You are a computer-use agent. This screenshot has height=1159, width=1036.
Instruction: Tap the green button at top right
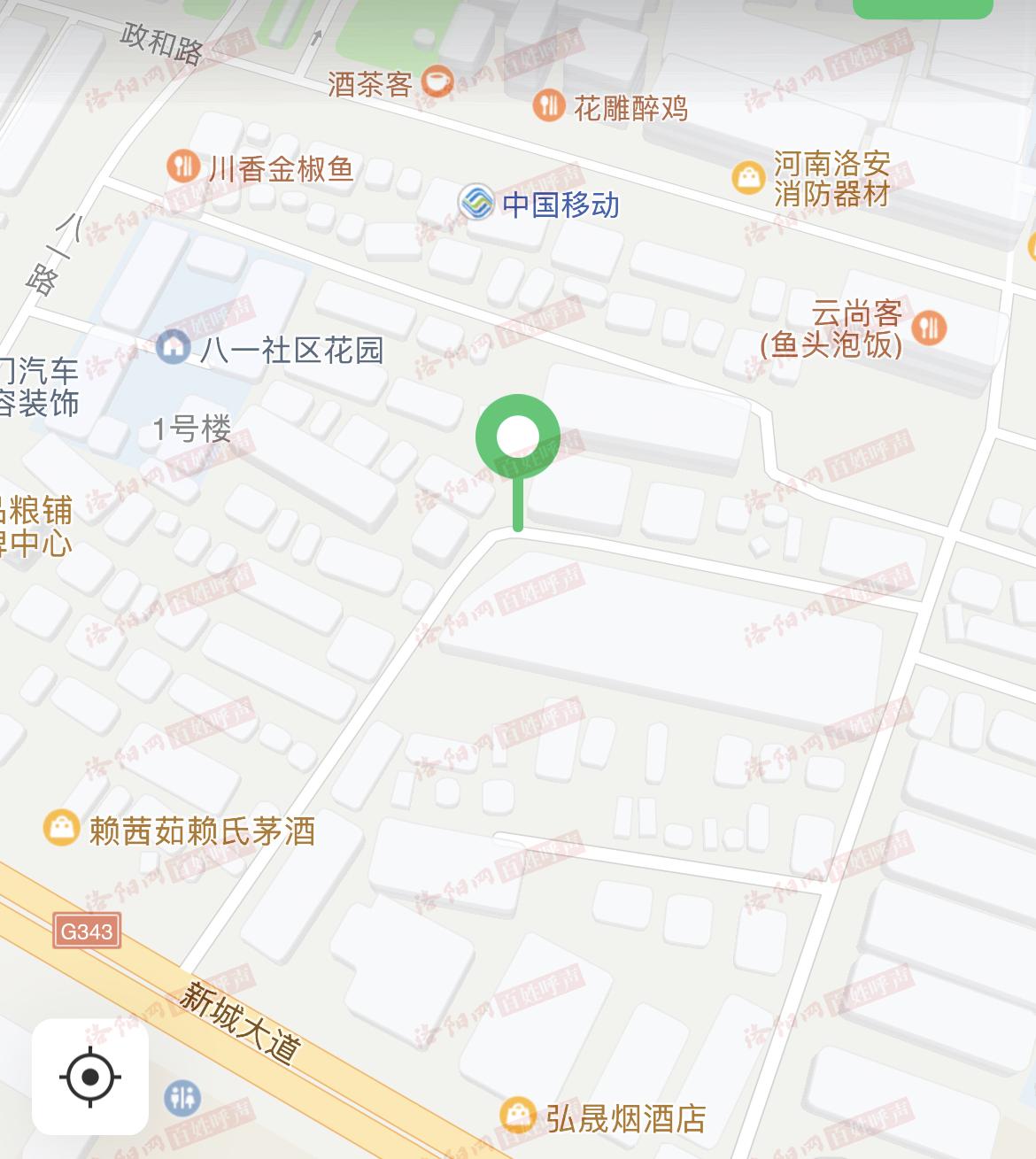pos(922,7)
